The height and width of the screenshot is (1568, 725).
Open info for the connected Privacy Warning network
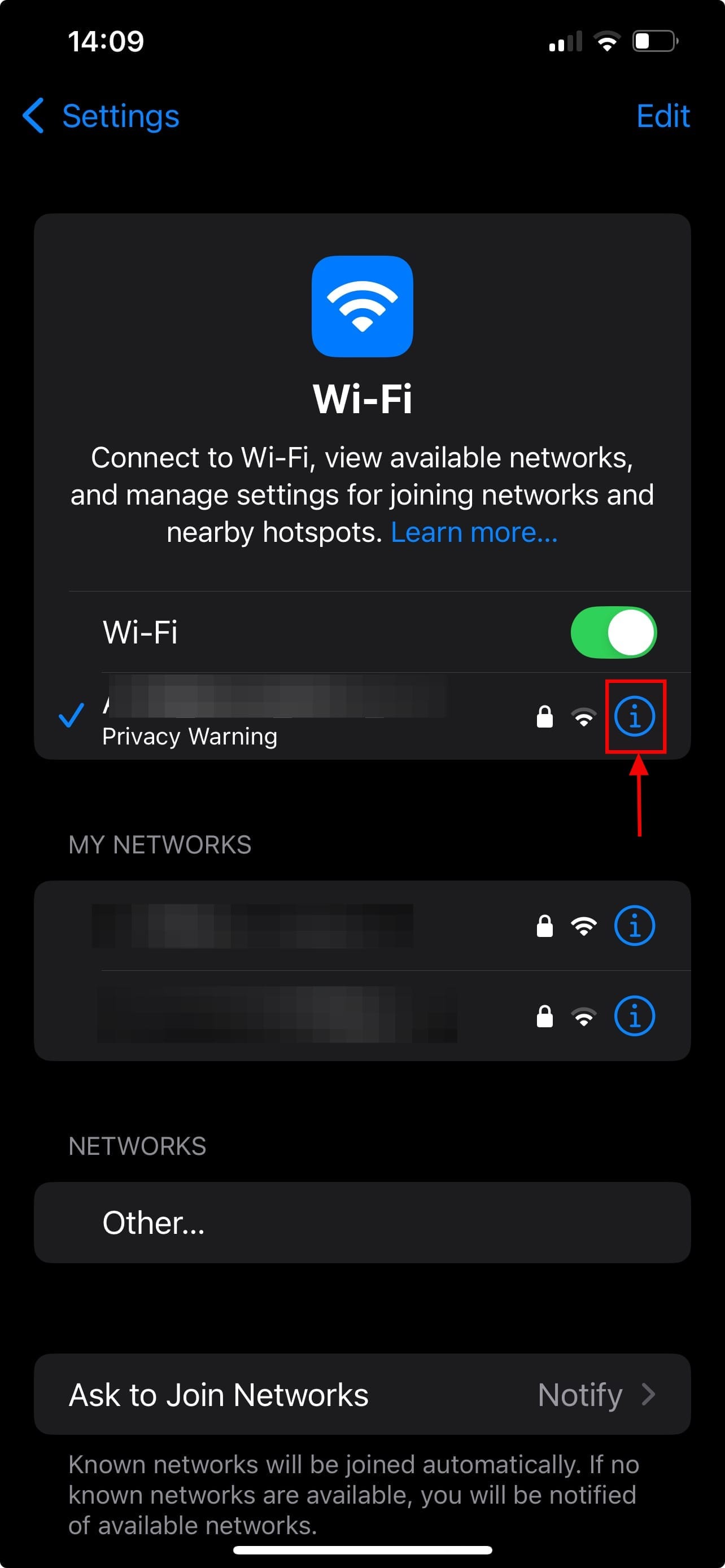(x=634, y=716)
